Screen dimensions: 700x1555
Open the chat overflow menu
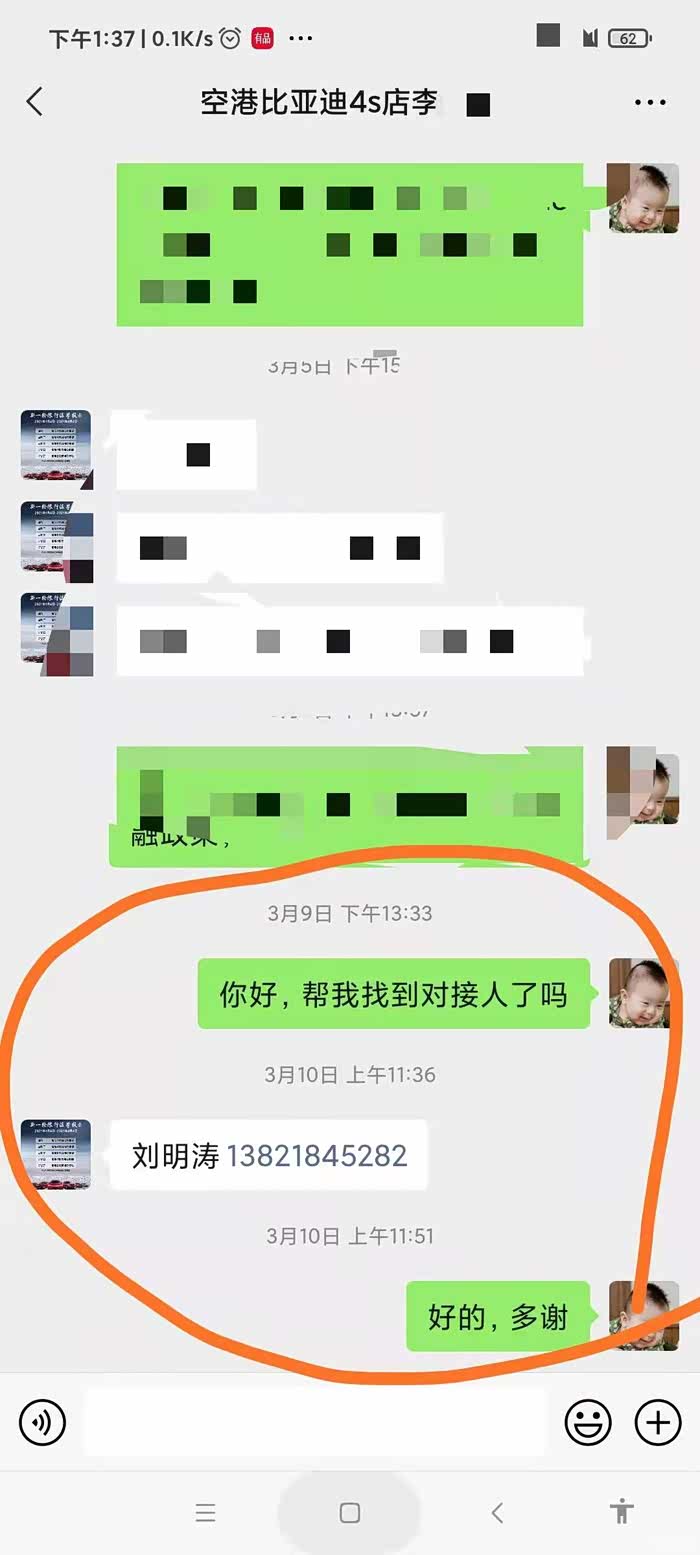650,102
